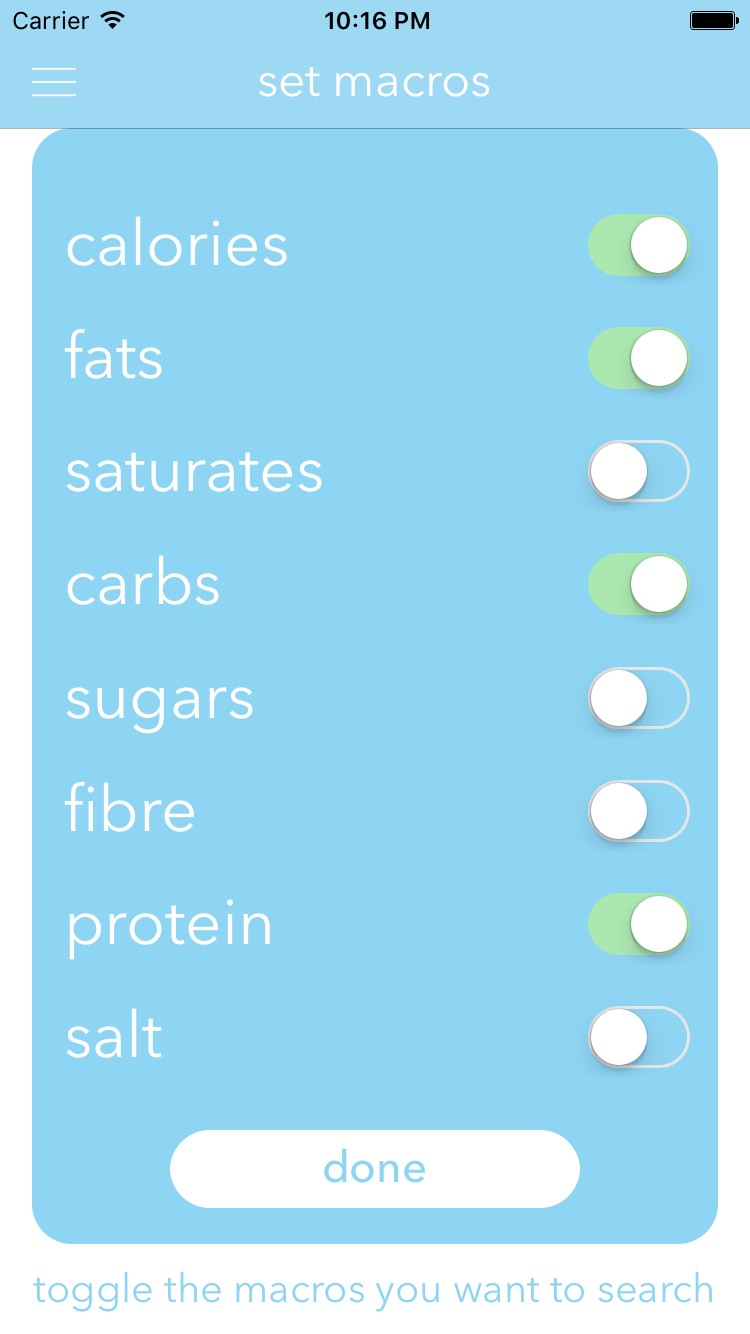Open the hamburger menu
The width and height of the screenshot is (750, 1334).
pyautogui.click(x=54, y=82)
